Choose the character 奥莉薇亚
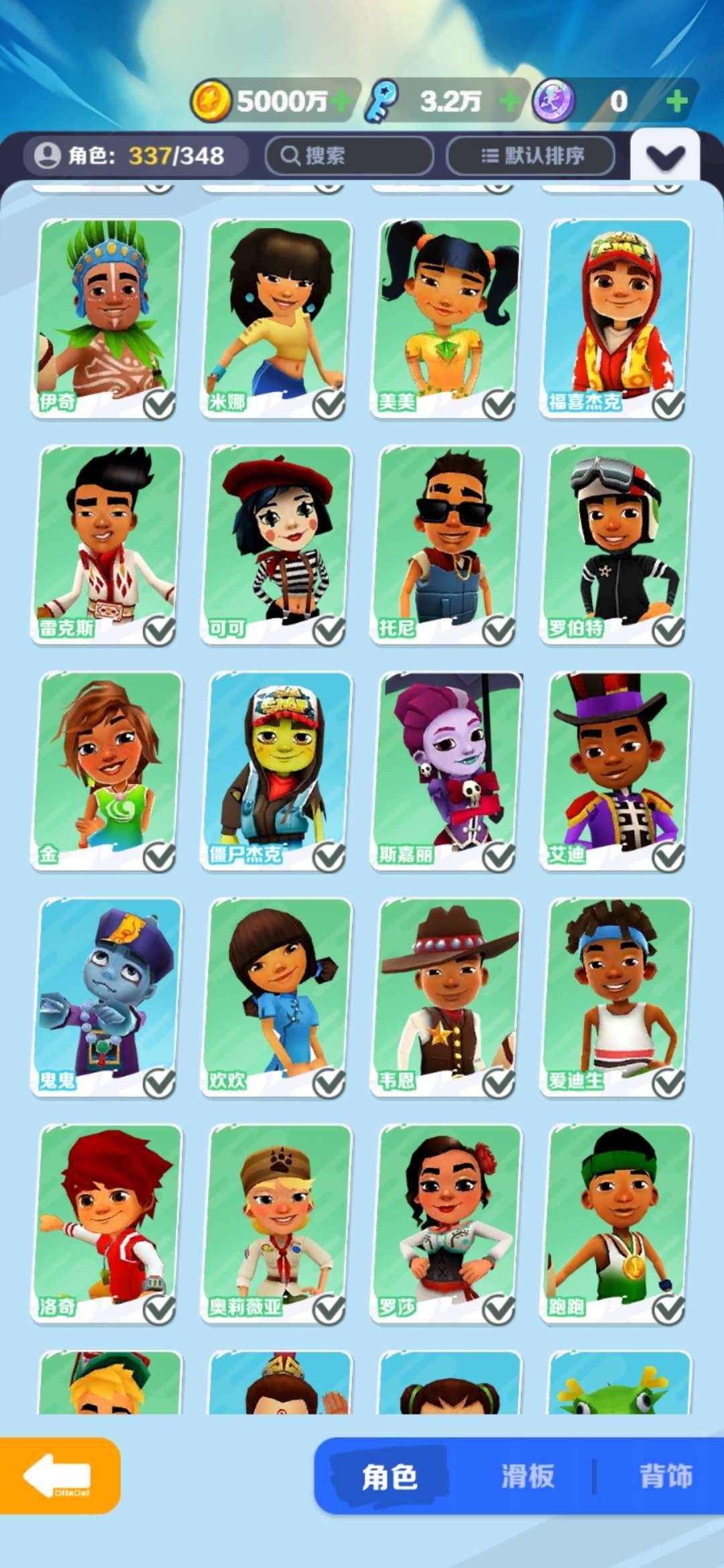This screenshot has width=724, height=1568. pyautogui.click(x=278, y=1223)
